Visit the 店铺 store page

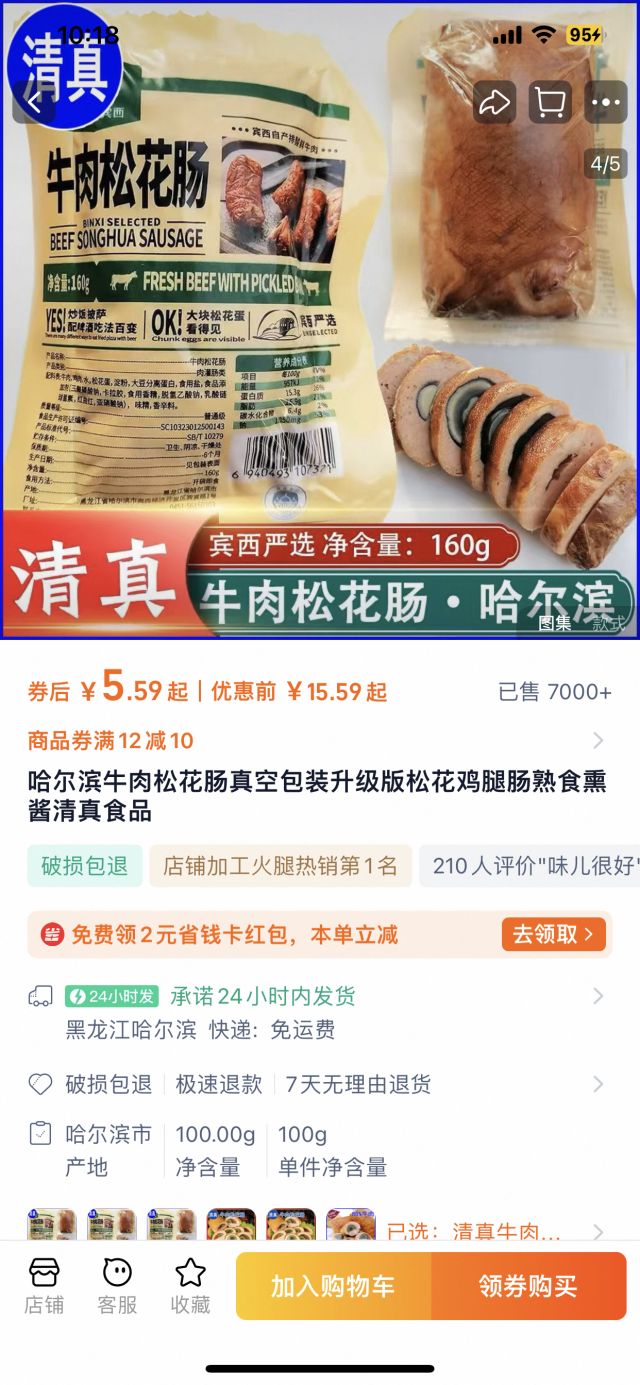tap(45, 1285)
